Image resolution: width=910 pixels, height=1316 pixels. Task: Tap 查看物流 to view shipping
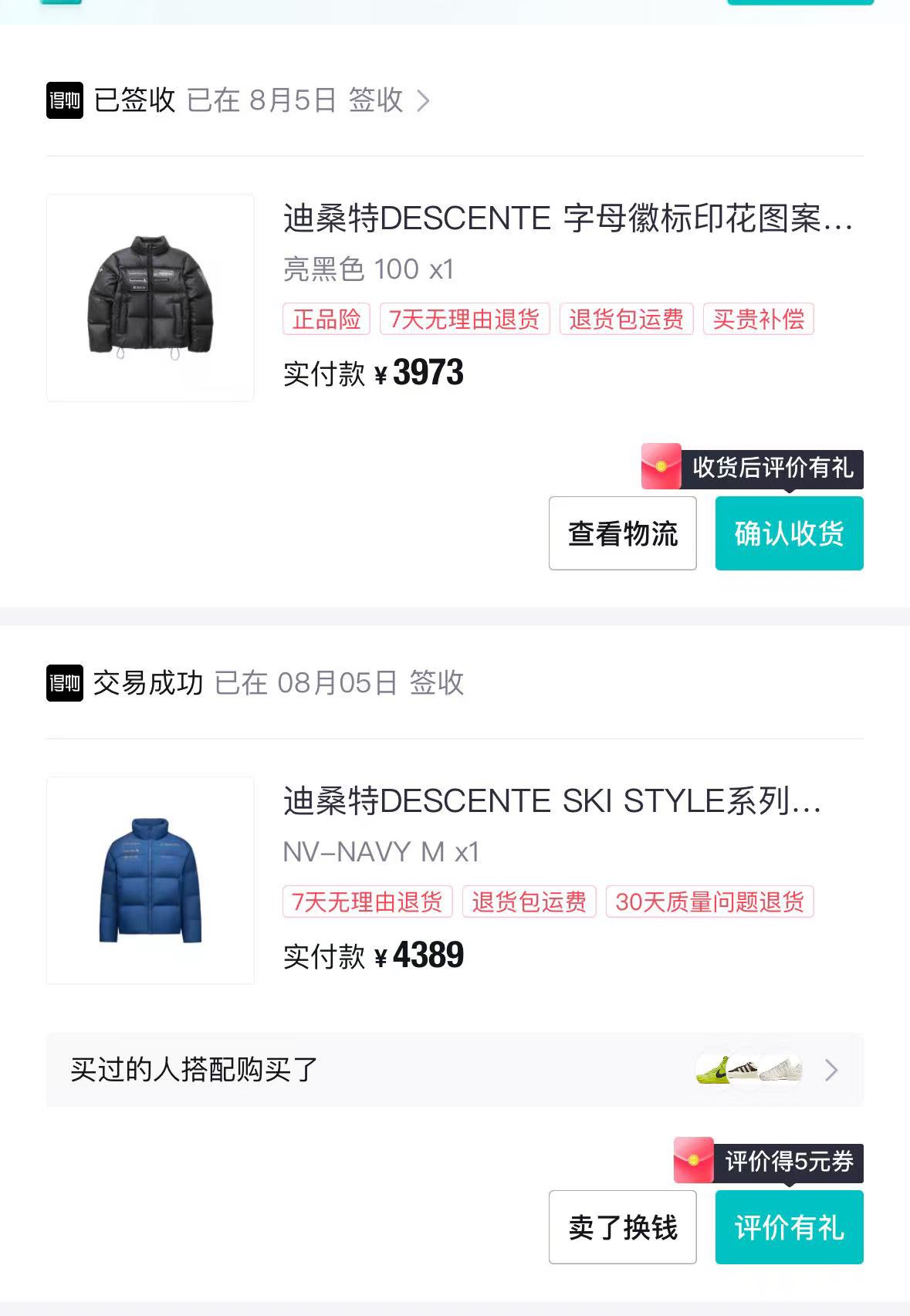pyautogui.click(x=622, y=533)
